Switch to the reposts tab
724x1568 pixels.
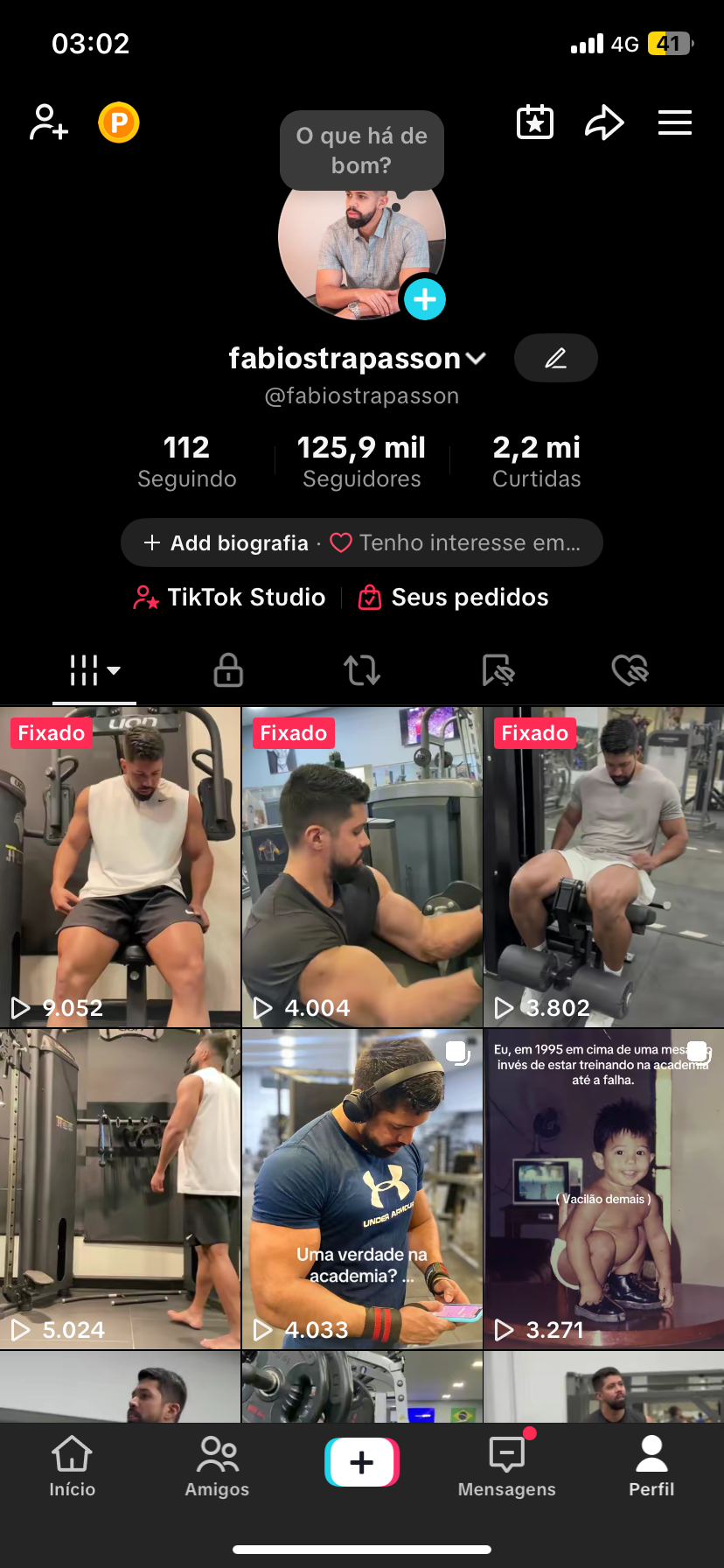click(x=362, y=670)
